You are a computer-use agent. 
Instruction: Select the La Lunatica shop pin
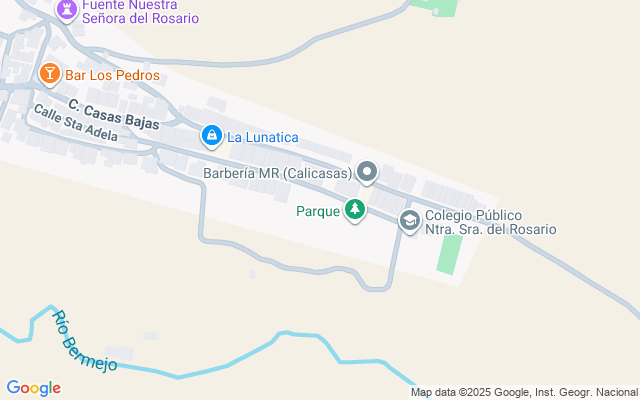click(x=211, y=135)
